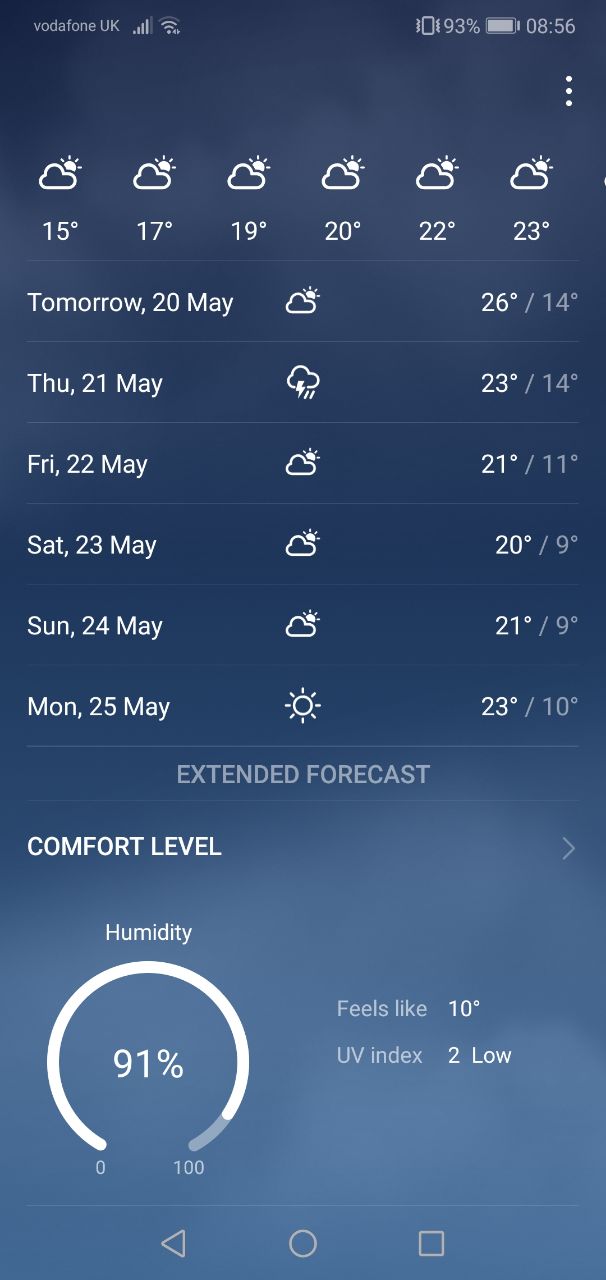This screenshot has height=1280, width=606.
Task: Expand the Comfort Level section
Action: 303,847
